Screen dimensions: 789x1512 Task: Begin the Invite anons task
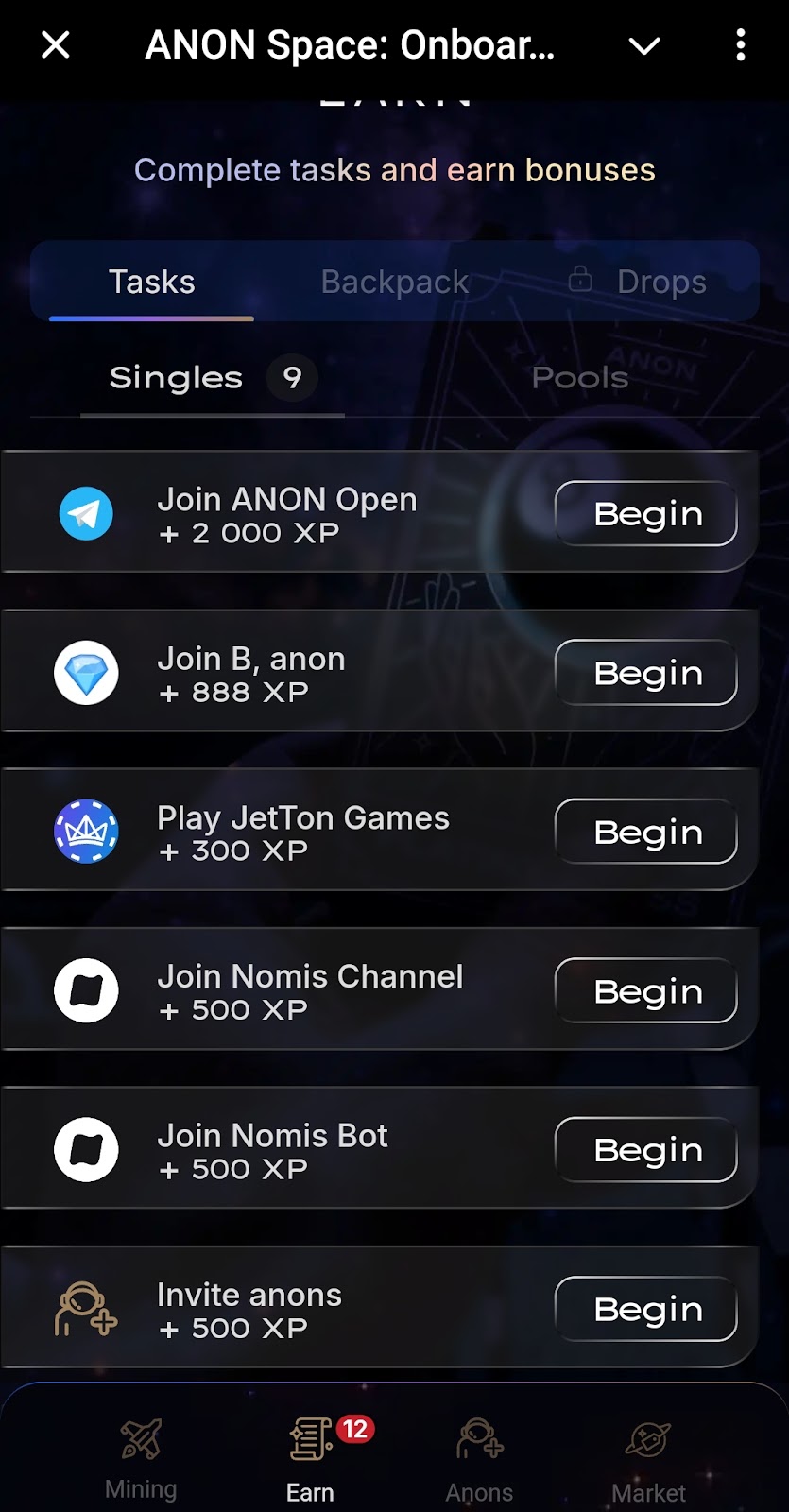coord(646,1310)
